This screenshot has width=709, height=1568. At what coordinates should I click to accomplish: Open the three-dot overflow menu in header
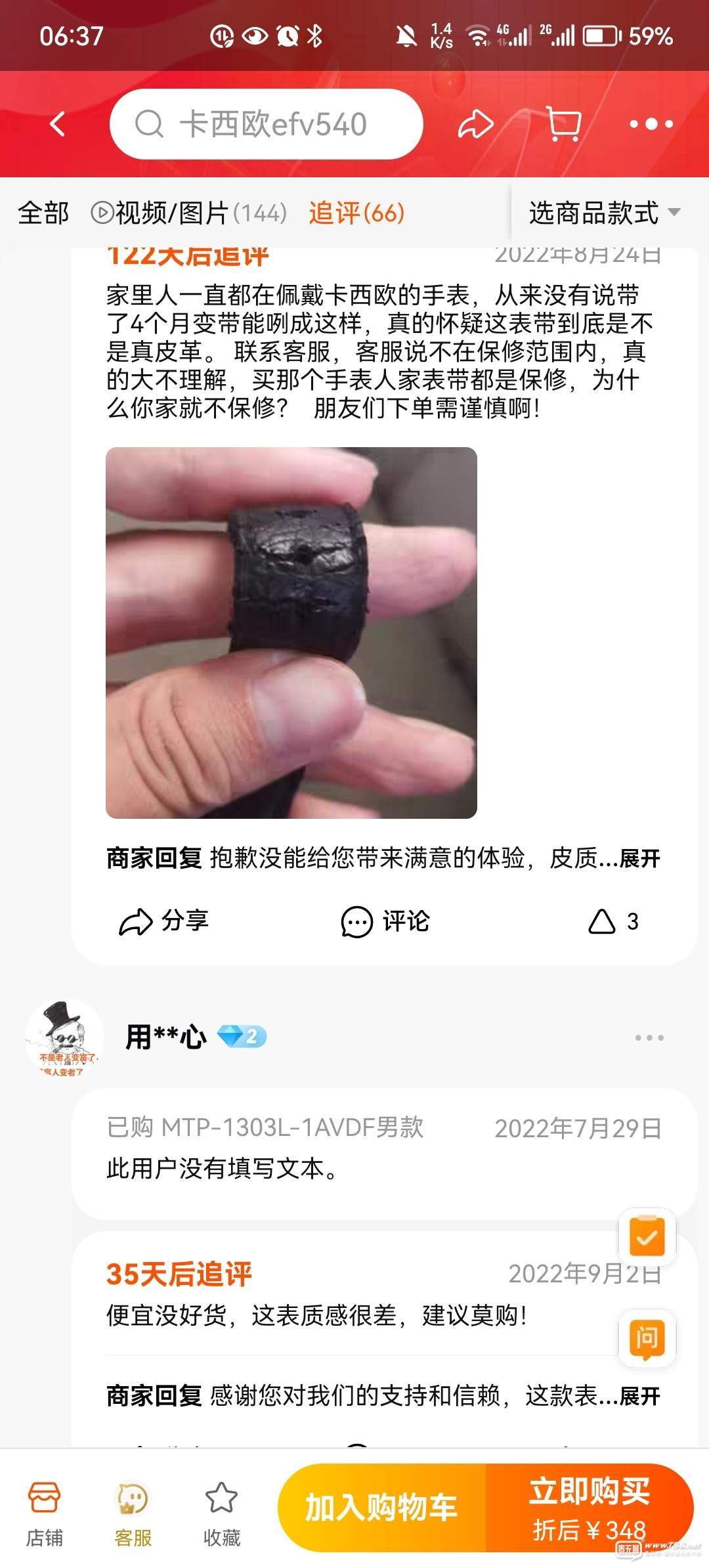pos(651,124)
